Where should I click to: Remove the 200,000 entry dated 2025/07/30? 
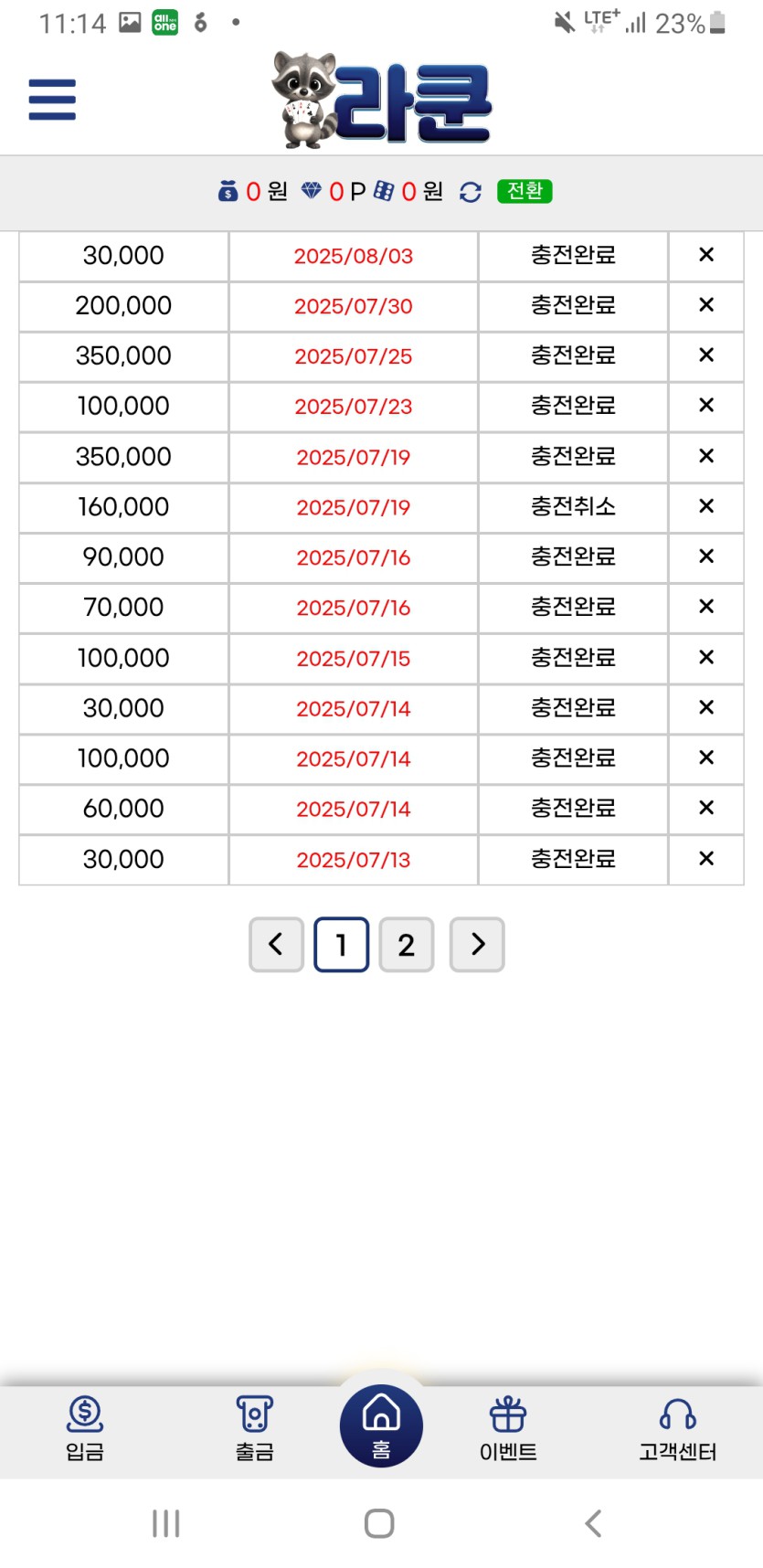[x=706, y=305]
